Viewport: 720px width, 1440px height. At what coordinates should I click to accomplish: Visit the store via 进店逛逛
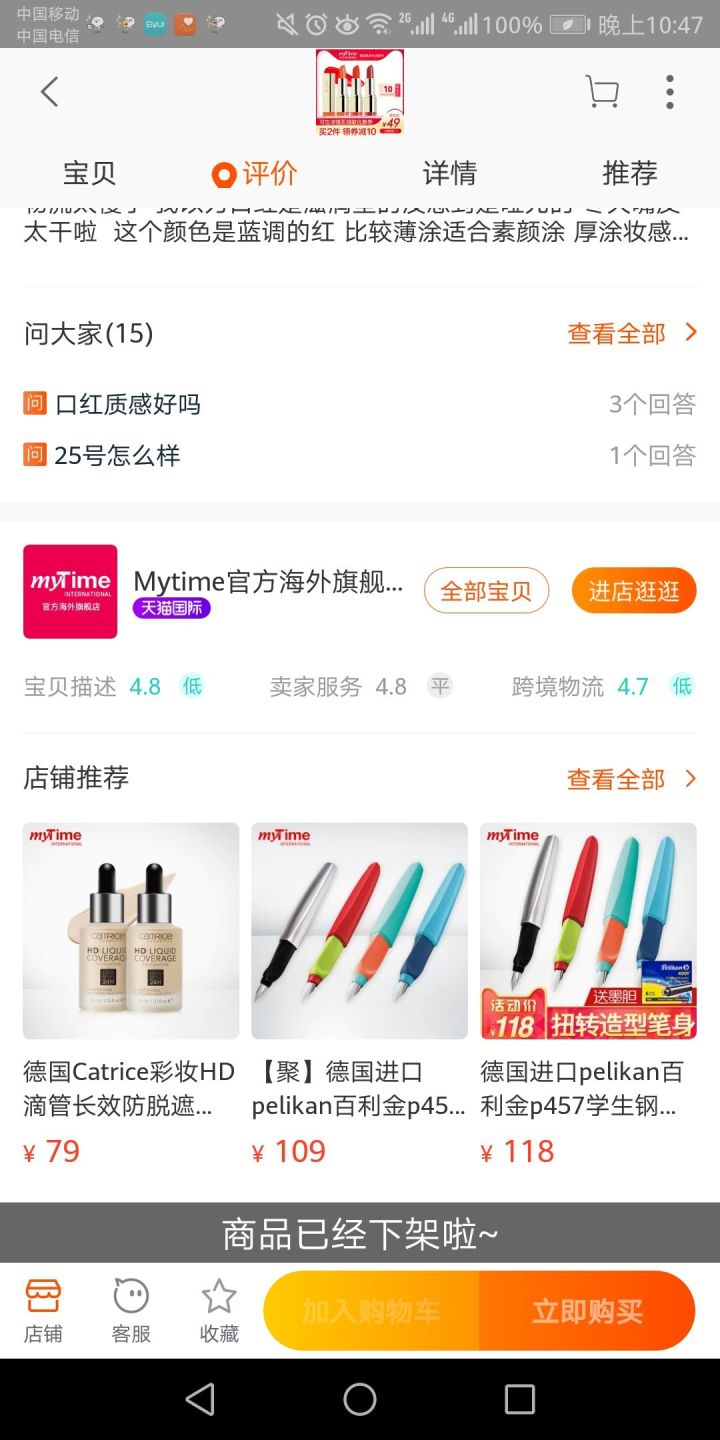(x=633, y=591)
